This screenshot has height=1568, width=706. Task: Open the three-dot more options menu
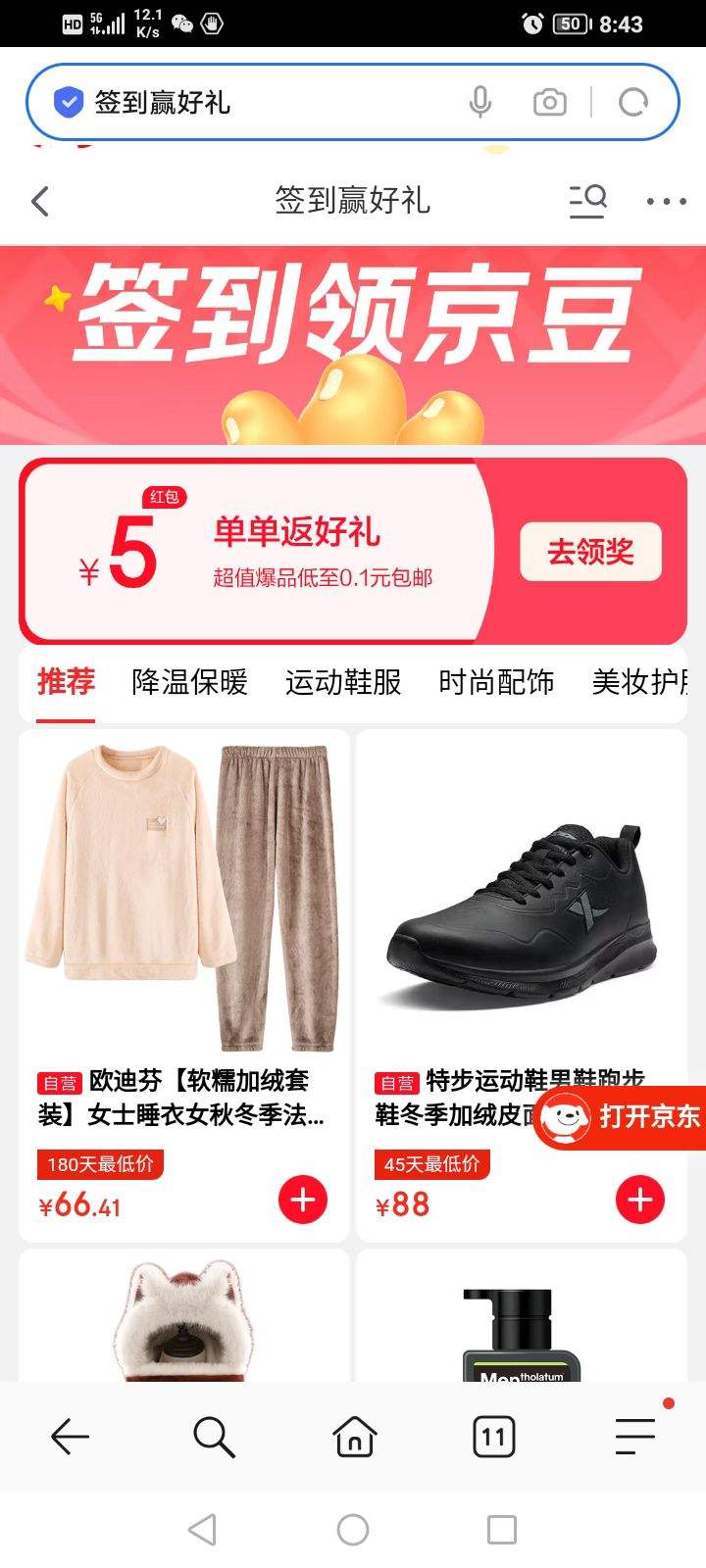pyautogui.click(x=665, y=201)
